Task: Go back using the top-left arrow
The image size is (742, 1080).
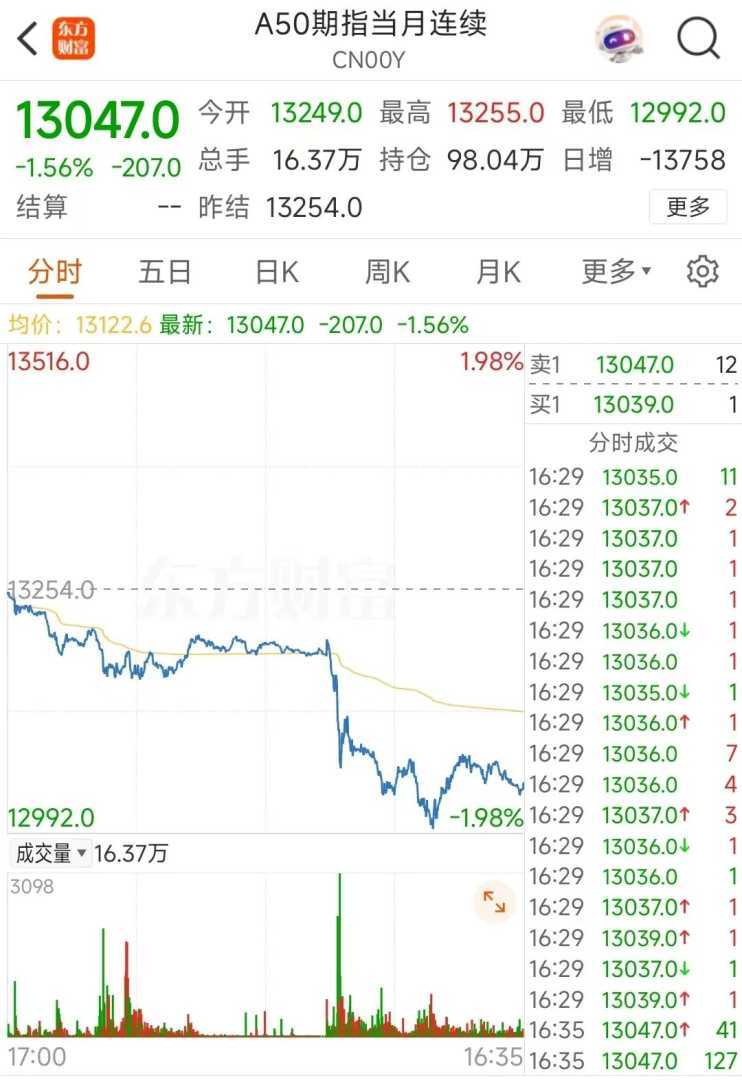Action: [28, 39]
